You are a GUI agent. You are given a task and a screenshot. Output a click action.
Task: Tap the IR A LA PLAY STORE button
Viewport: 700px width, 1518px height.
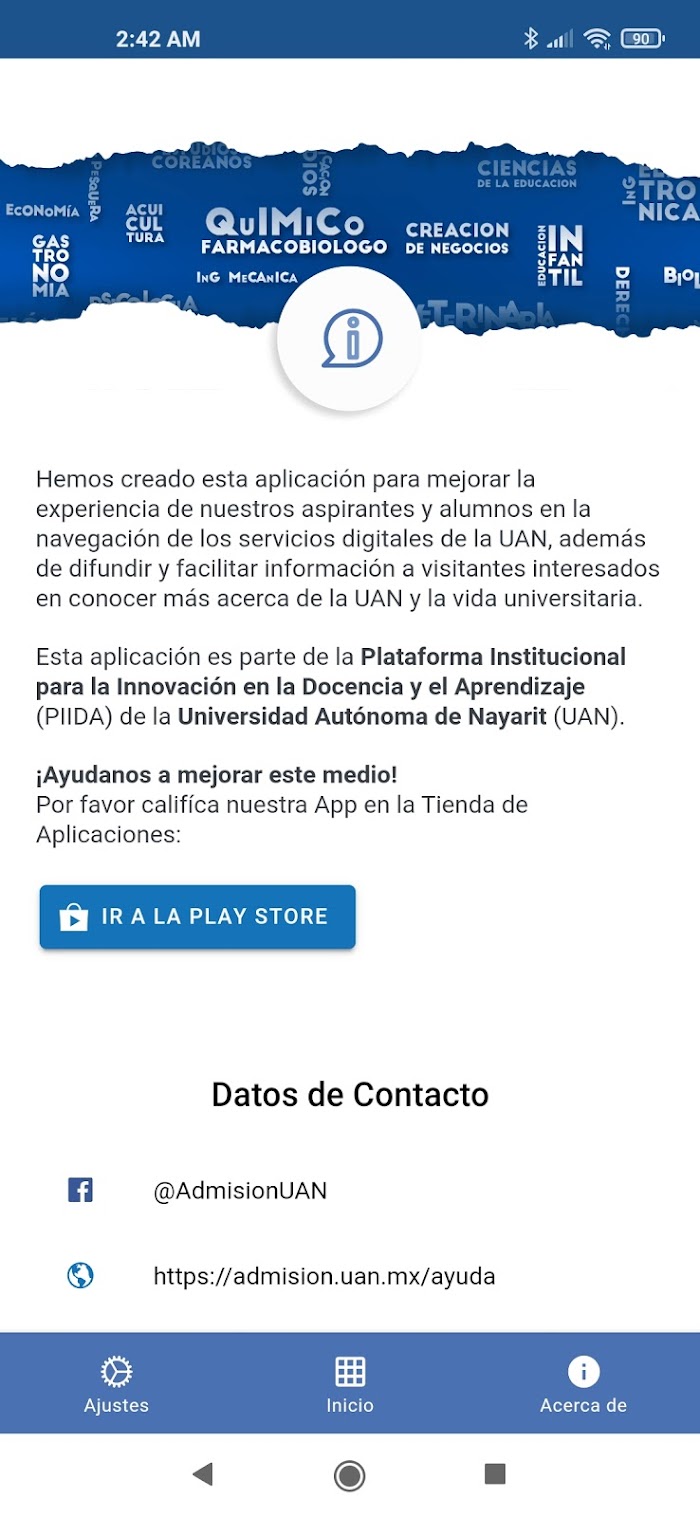pos(197,916)
